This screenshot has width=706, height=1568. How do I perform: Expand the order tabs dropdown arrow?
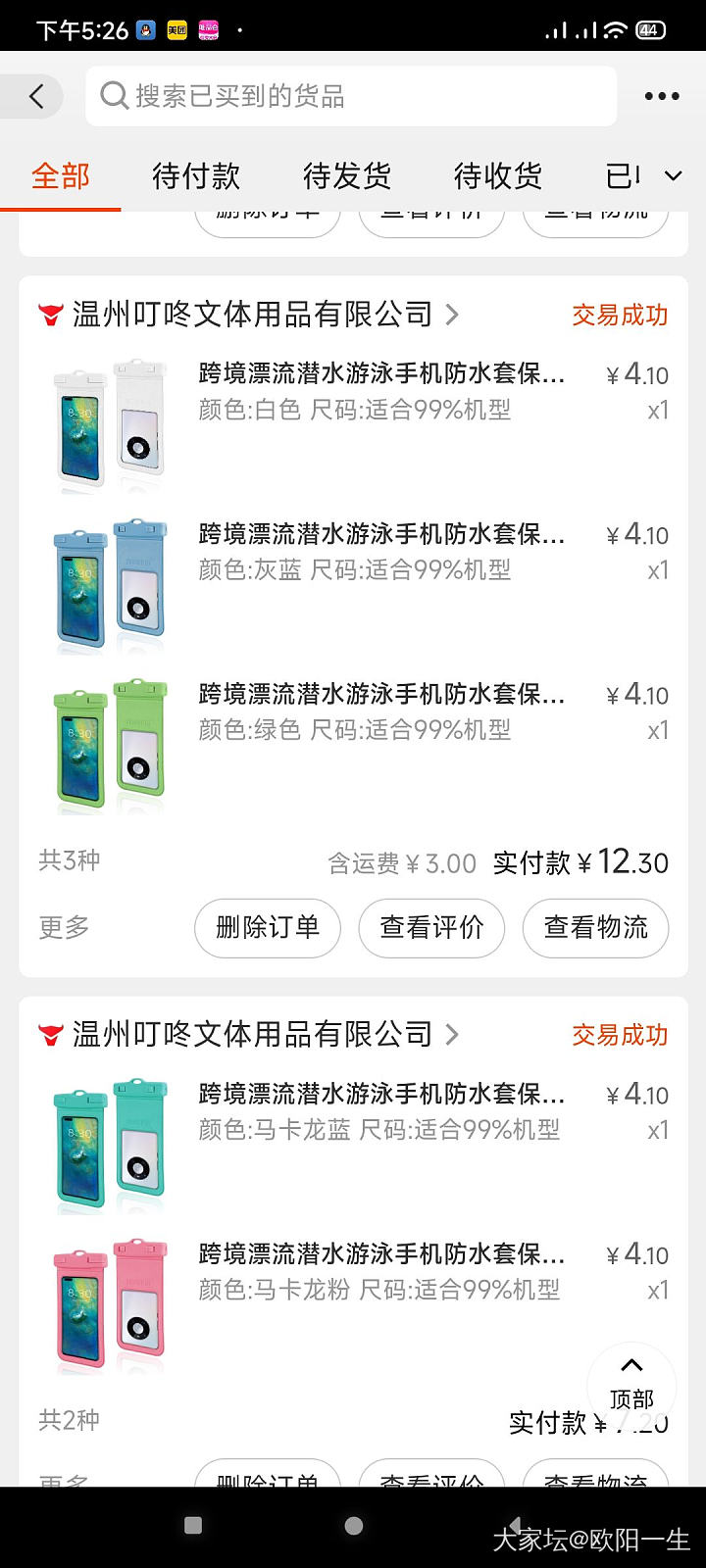[673, 176]
